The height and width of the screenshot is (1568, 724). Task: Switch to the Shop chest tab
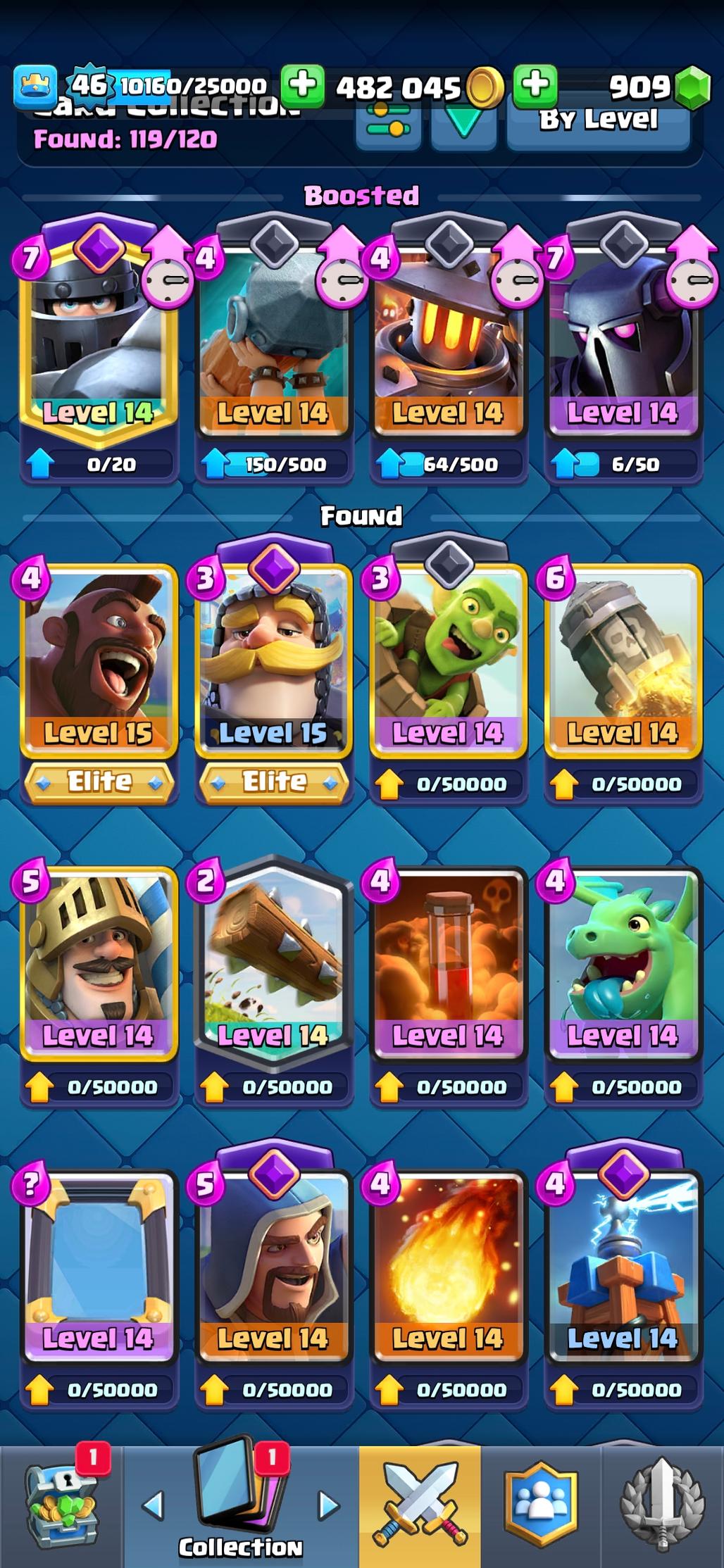pos(60,1507)
